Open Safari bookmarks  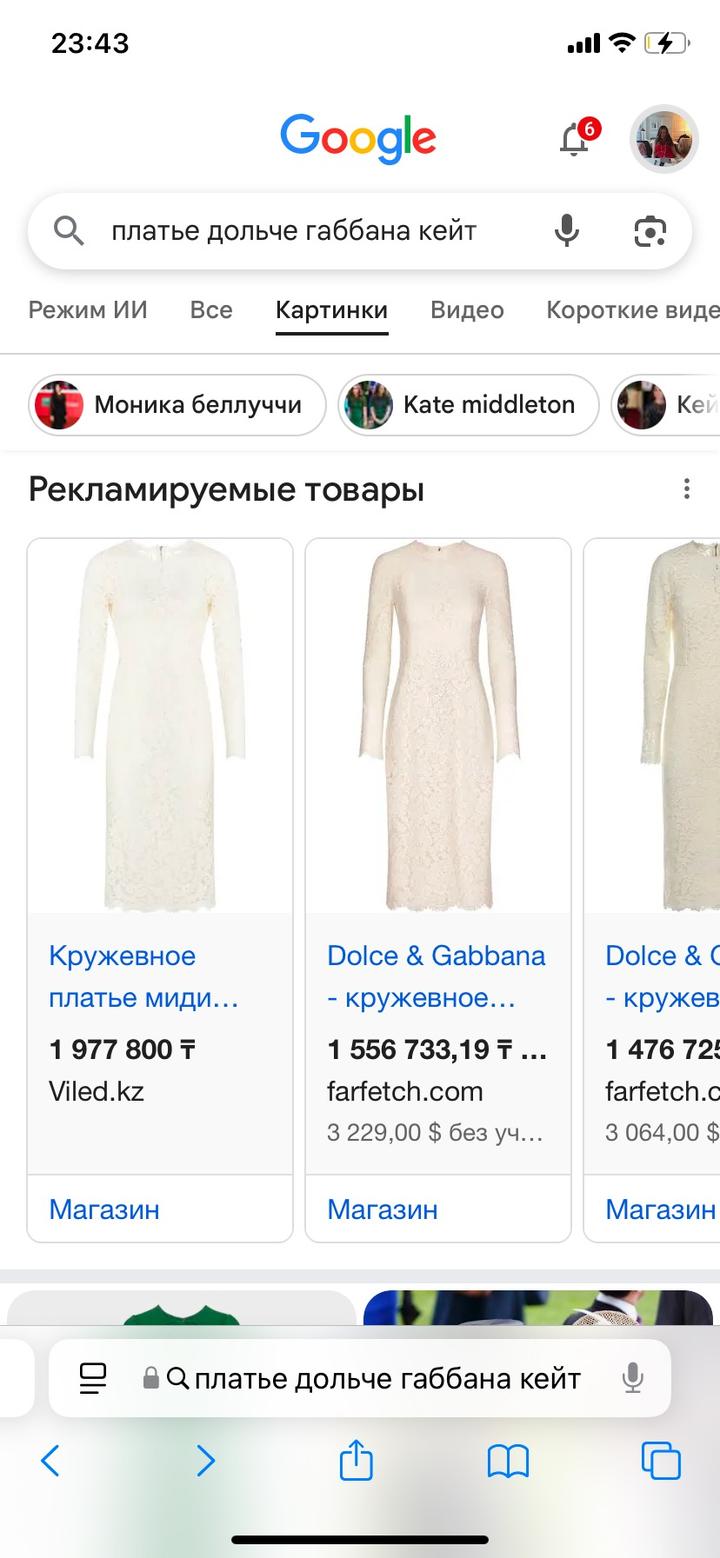508,1462
